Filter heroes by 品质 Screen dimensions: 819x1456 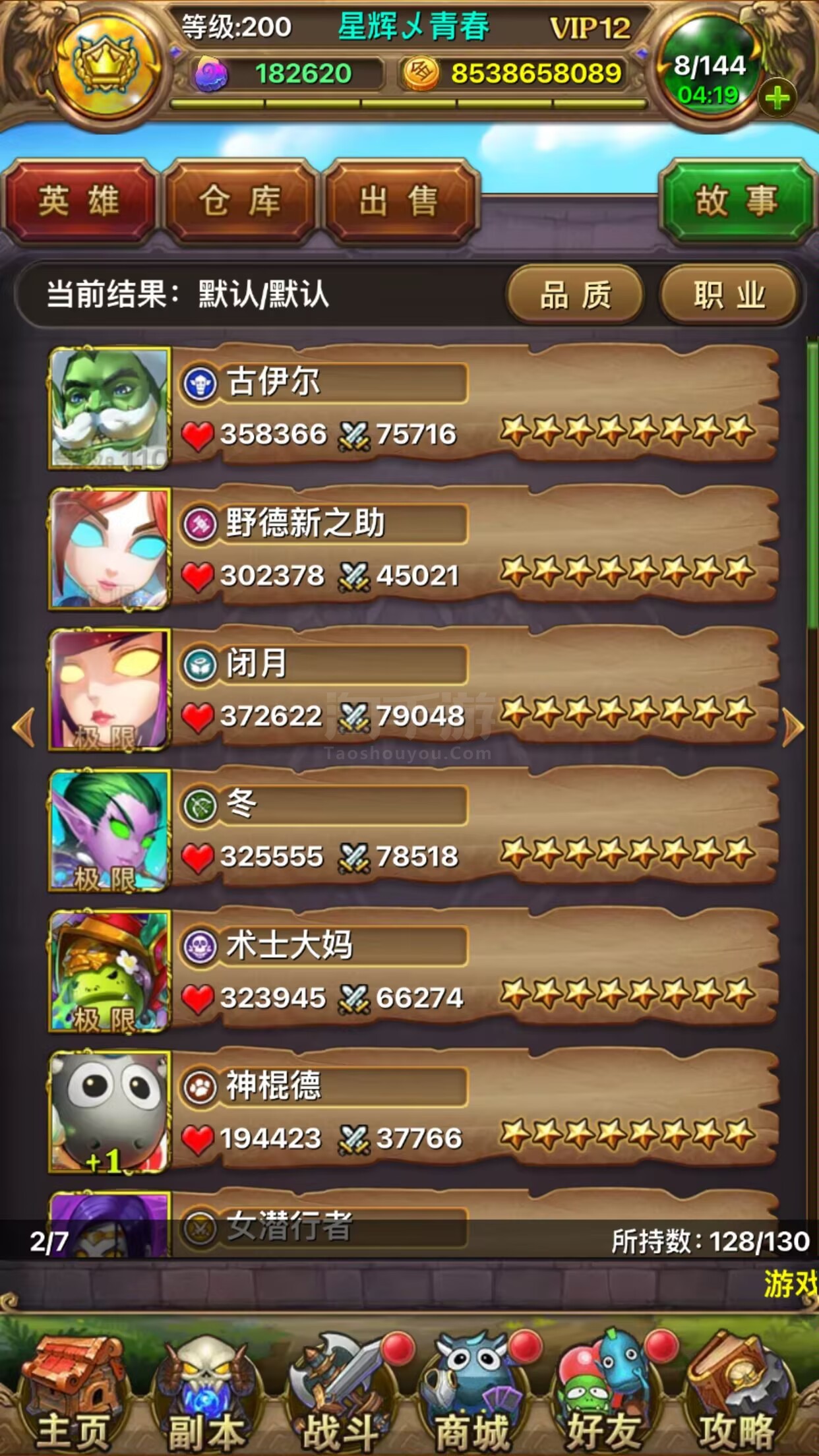click(576, 295)
